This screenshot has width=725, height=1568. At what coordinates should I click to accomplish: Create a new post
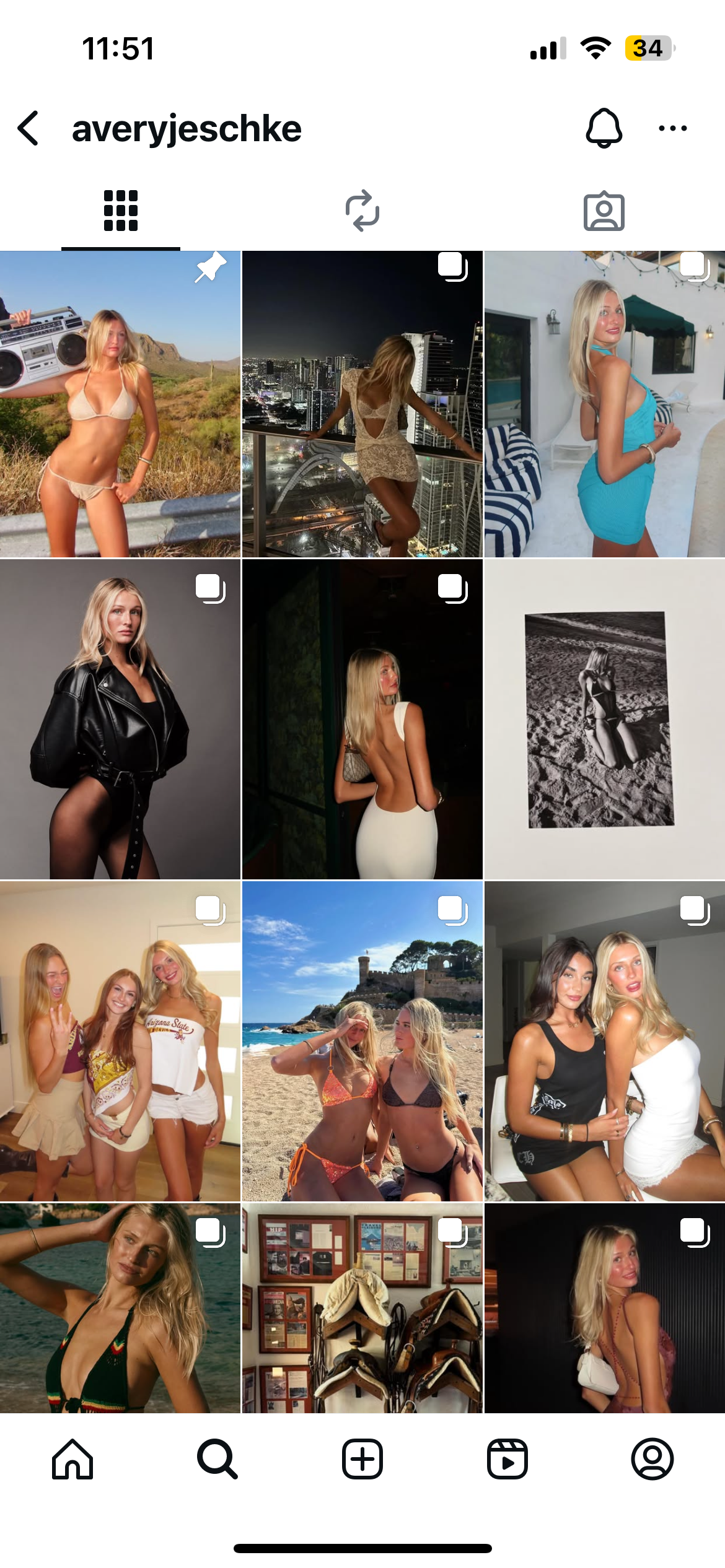pyautogui.click(x=362, y=1459)
